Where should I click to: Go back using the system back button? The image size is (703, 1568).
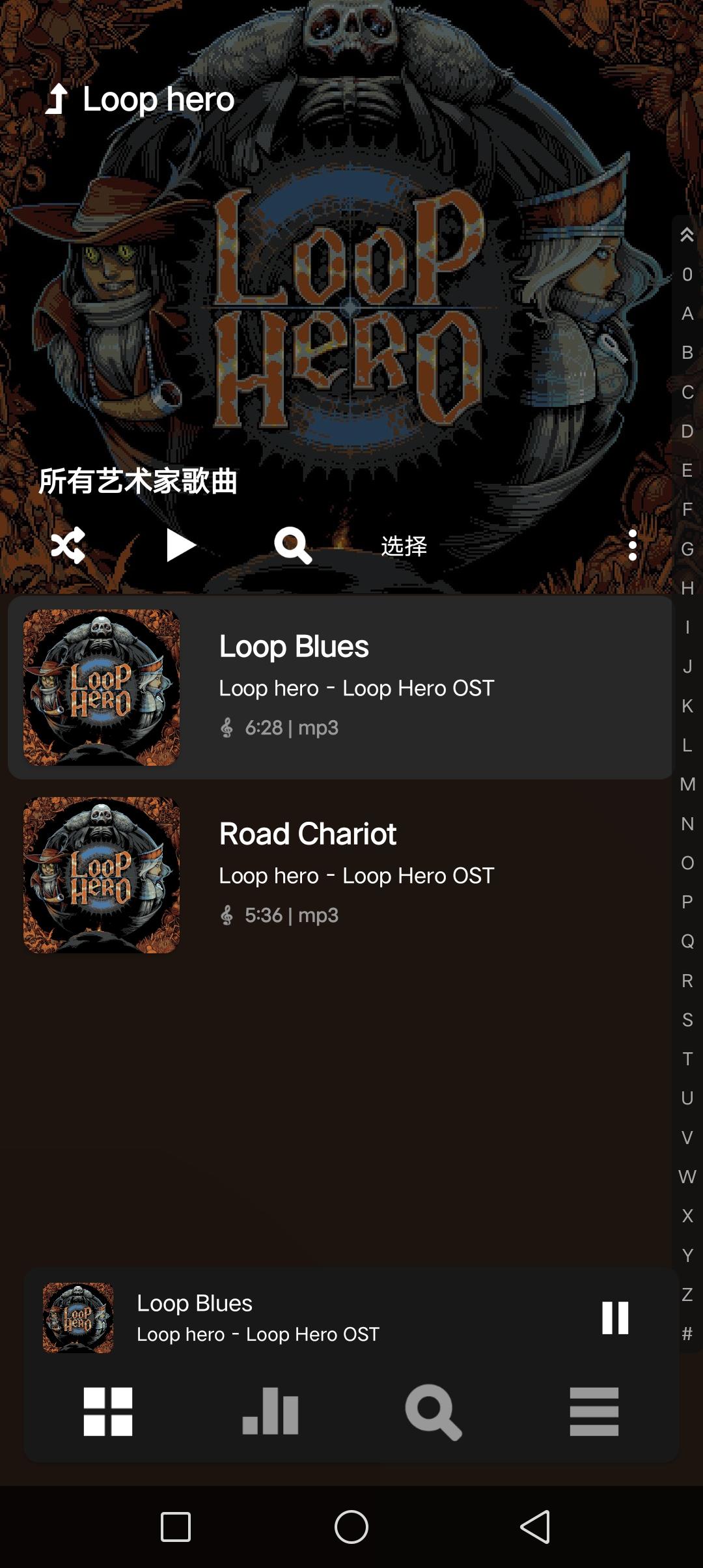tap(535, 1526)
